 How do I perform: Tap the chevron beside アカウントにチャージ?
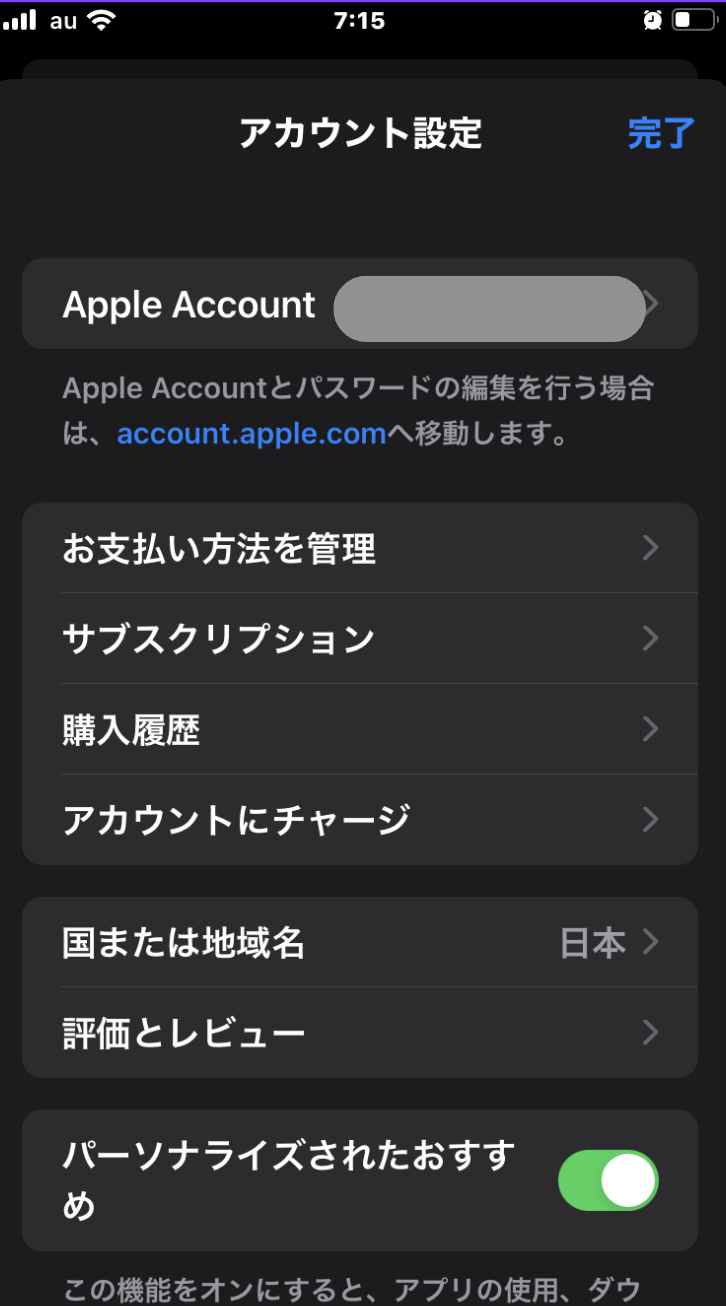(651, 820)
